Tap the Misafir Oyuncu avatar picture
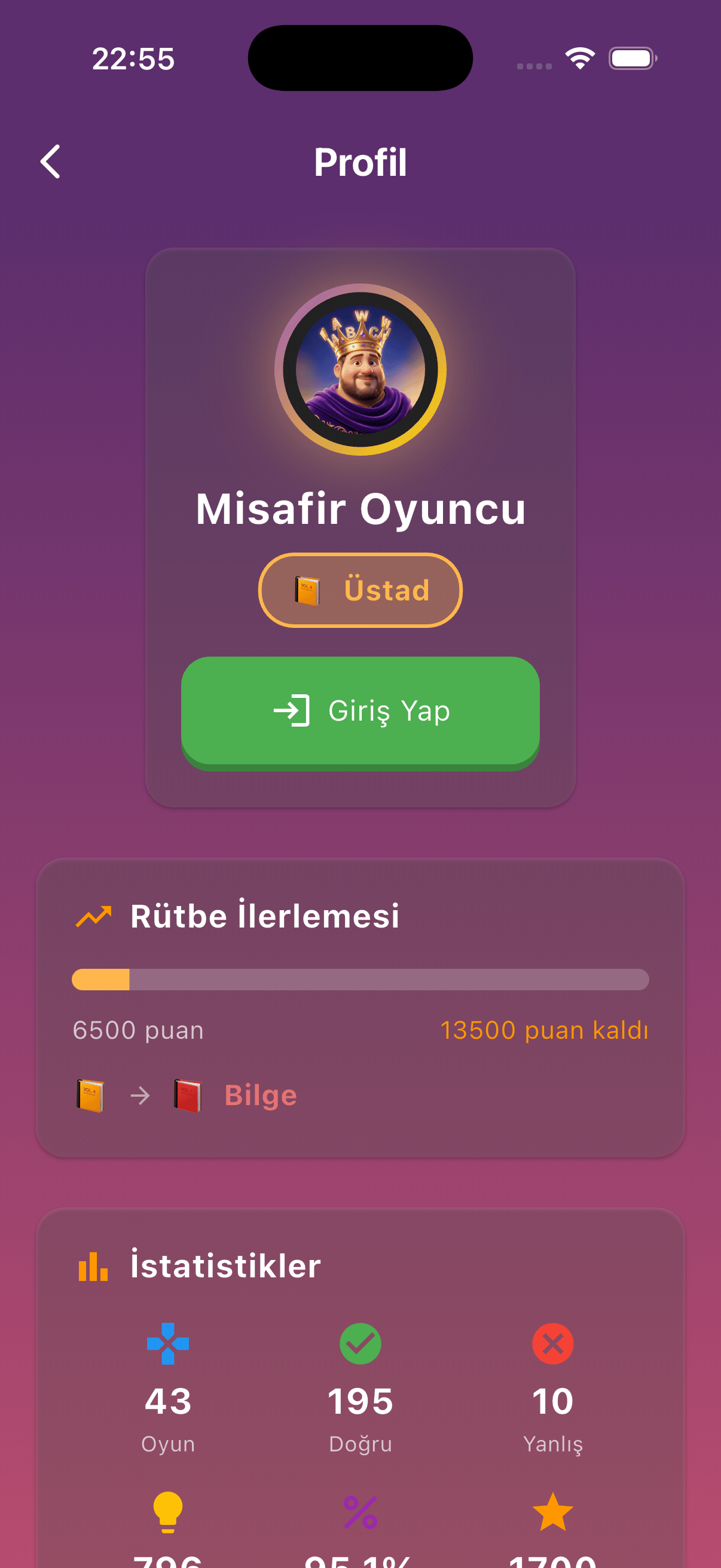 [360, 371]
